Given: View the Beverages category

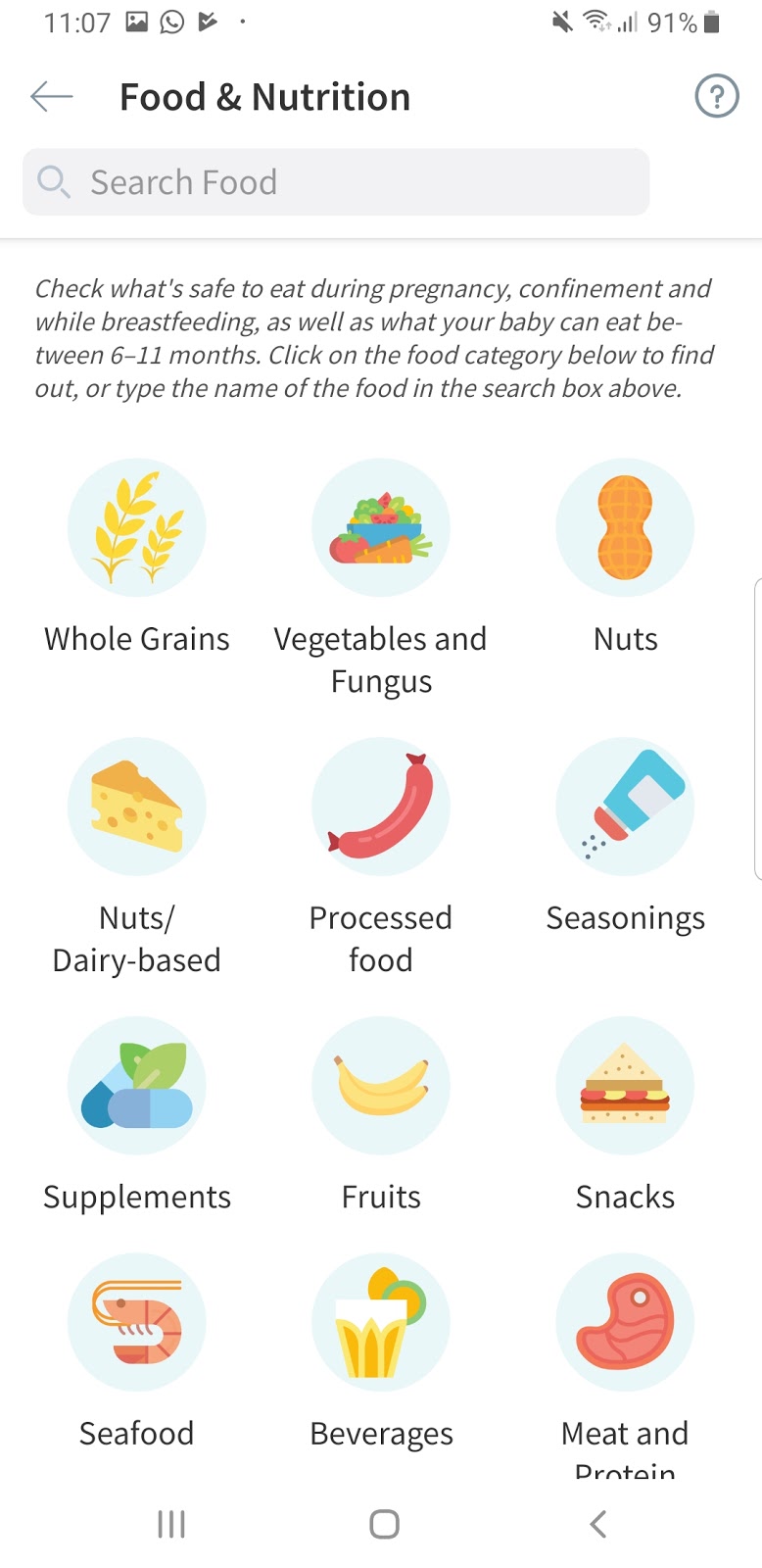Looking at the screenshot, I should 381,1352.
